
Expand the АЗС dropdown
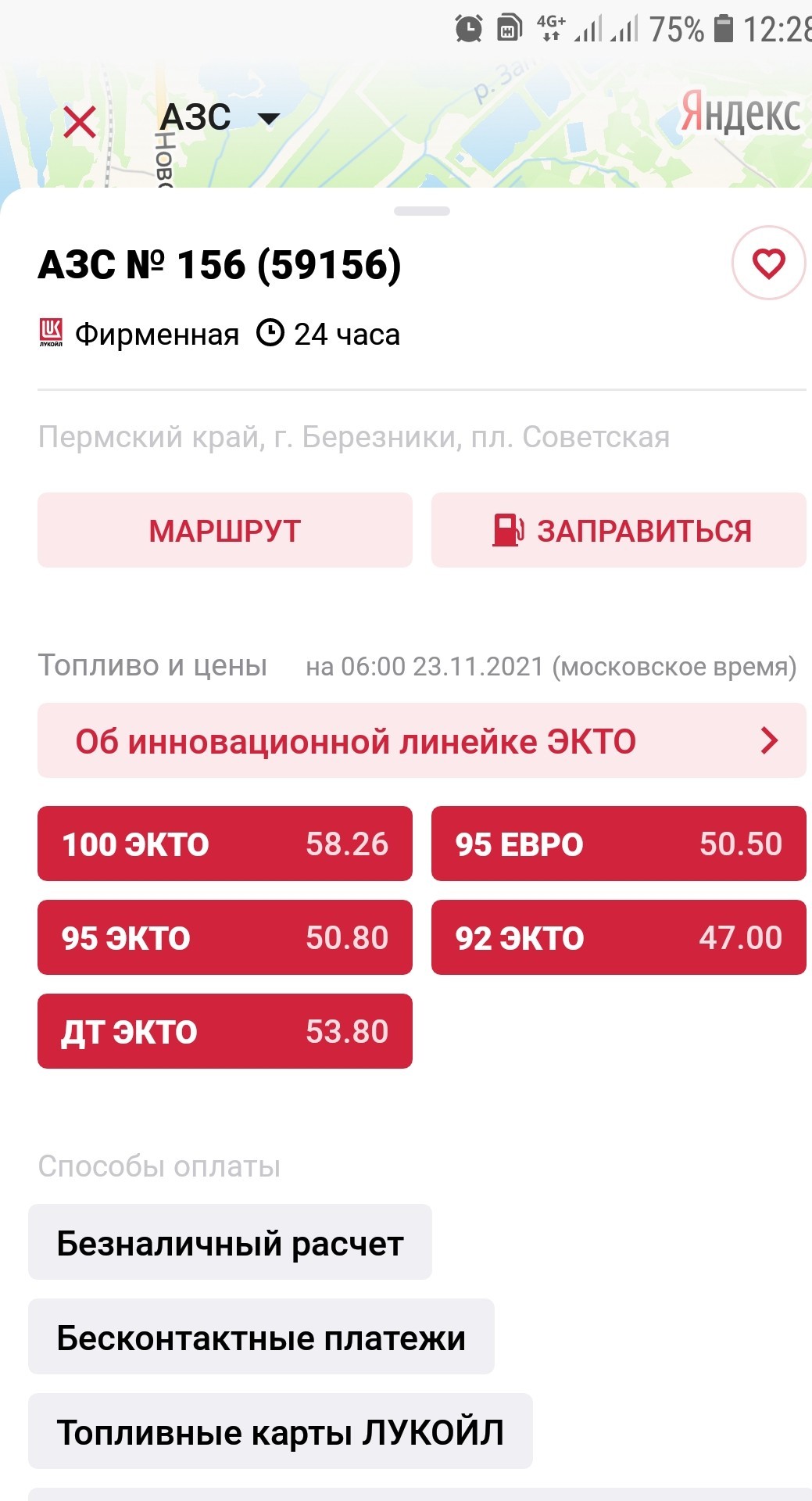(x=219, y=119)
